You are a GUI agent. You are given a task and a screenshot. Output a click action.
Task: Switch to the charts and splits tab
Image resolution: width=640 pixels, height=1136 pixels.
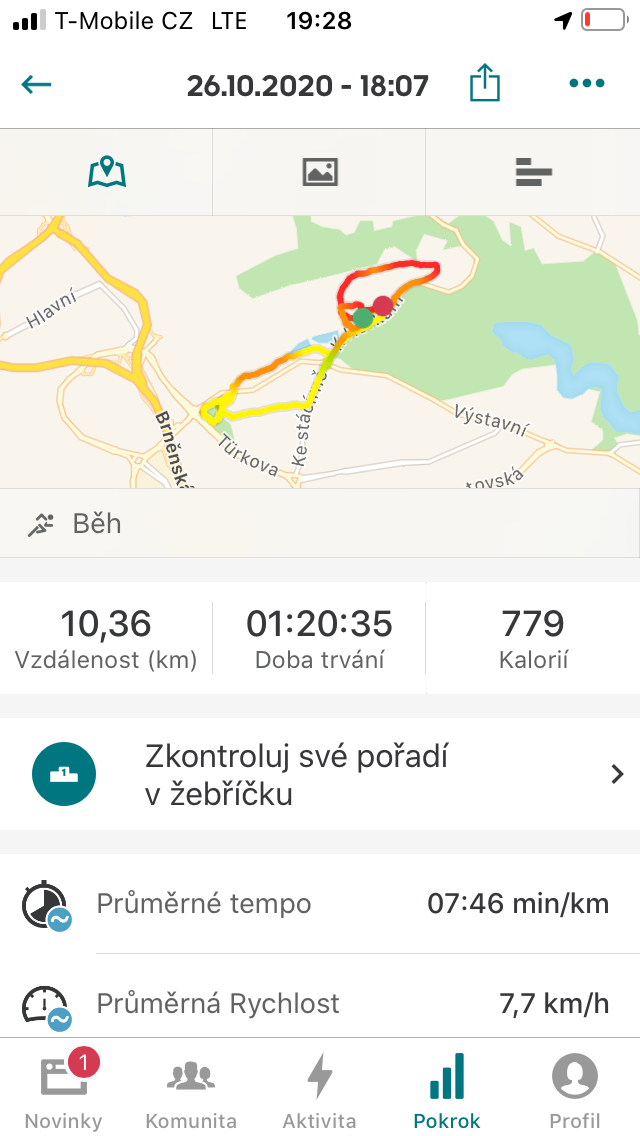533,172
